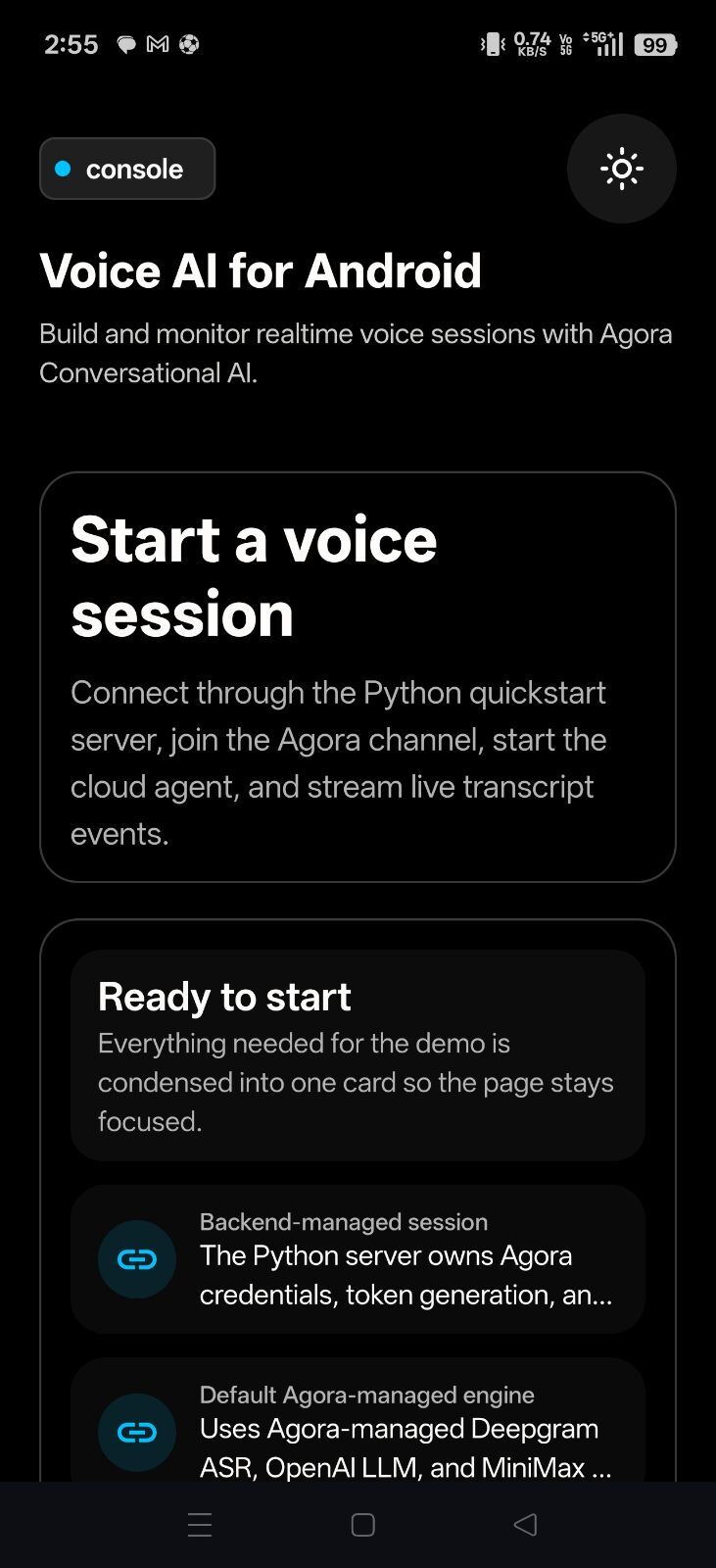
Task: Go to the home screen
Action: [x=363, y=1525]
